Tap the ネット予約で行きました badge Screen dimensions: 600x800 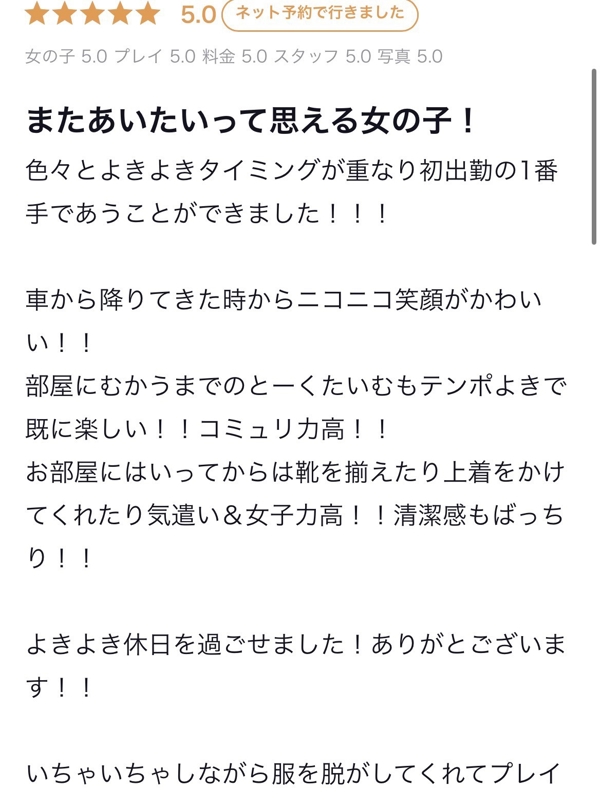click(x=320, y=14)
